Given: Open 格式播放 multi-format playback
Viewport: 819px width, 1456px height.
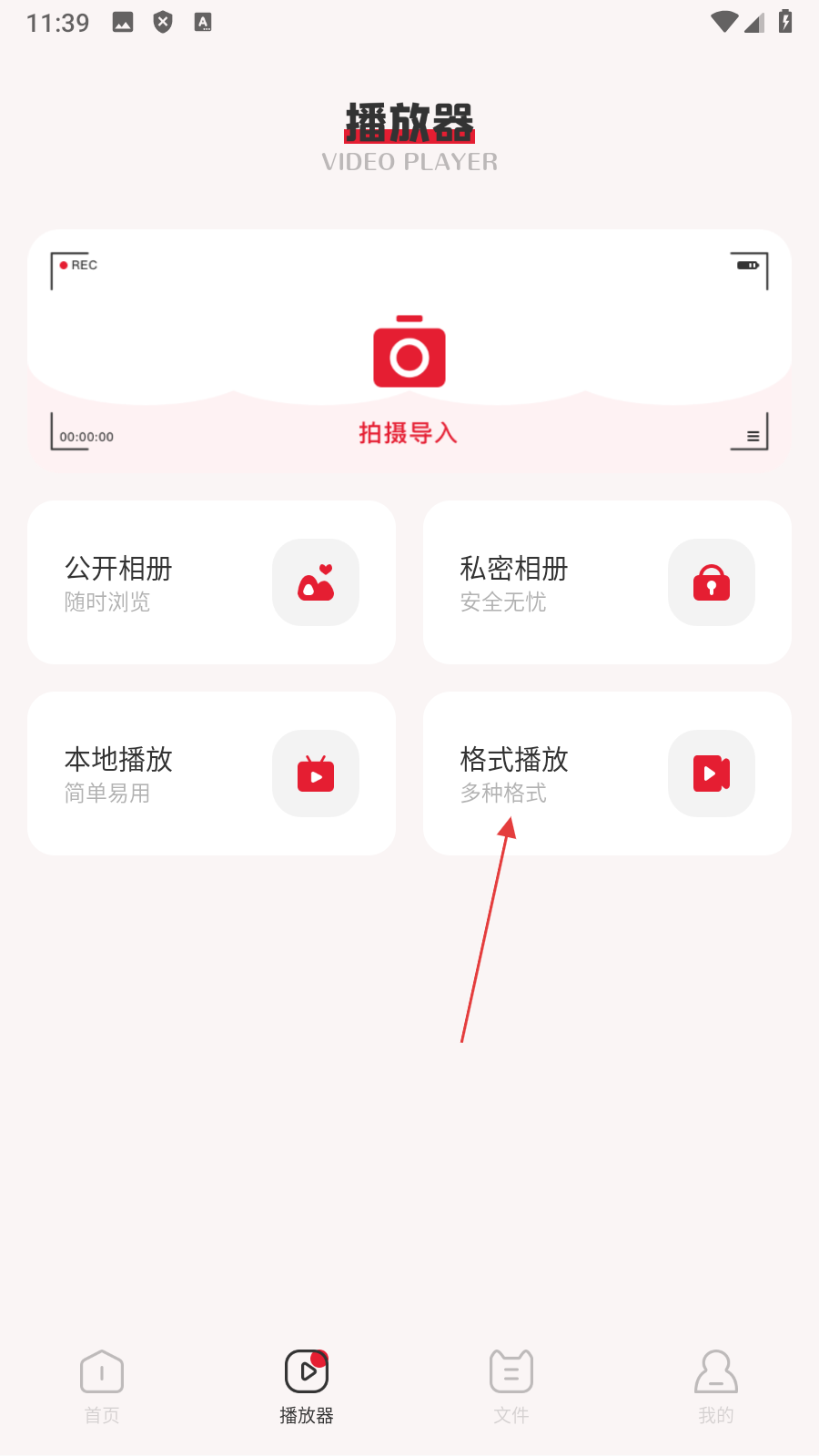Looking at the screenshot, I should coord(607,773).
